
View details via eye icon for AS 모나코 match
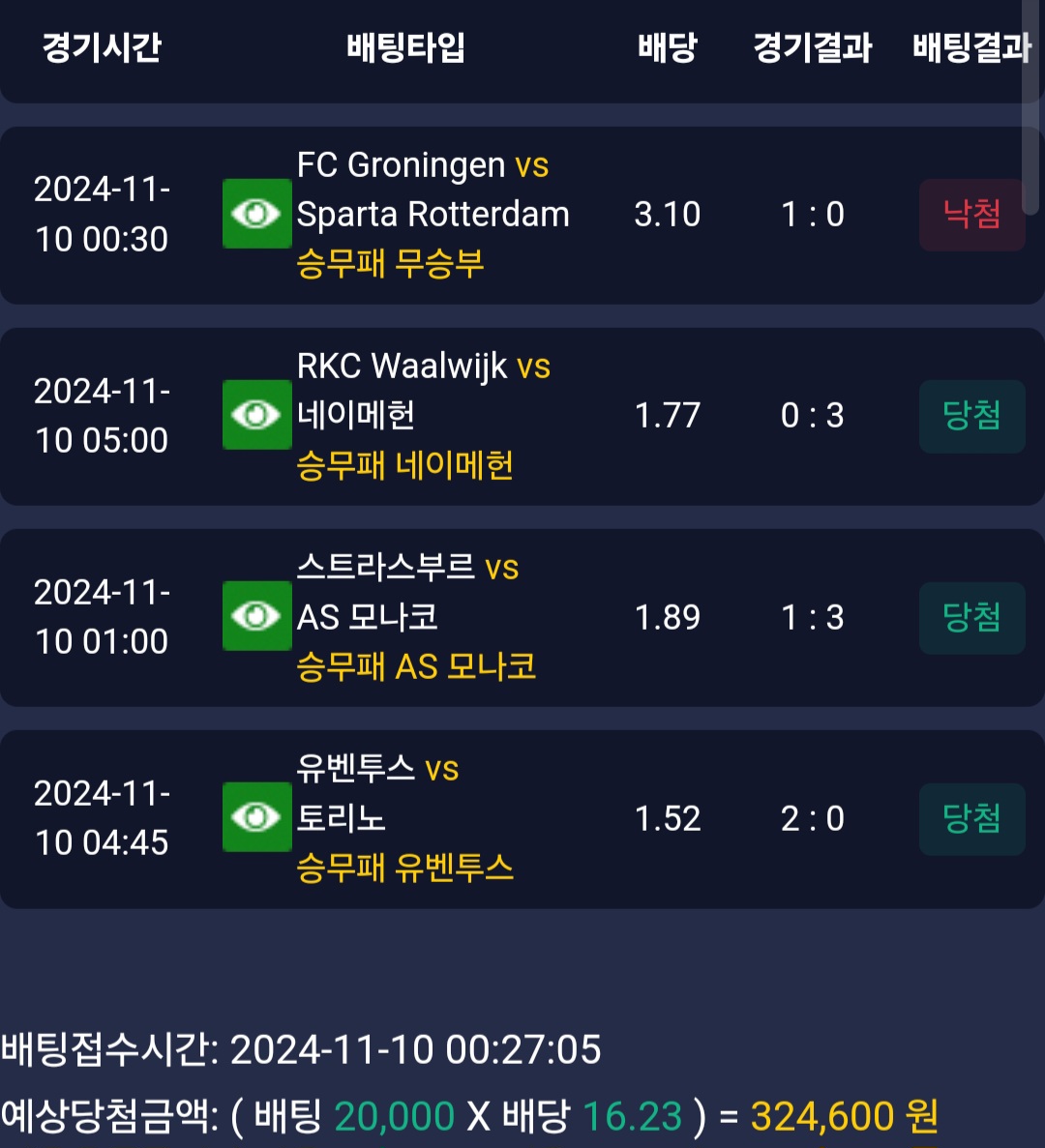click(256, 616)
